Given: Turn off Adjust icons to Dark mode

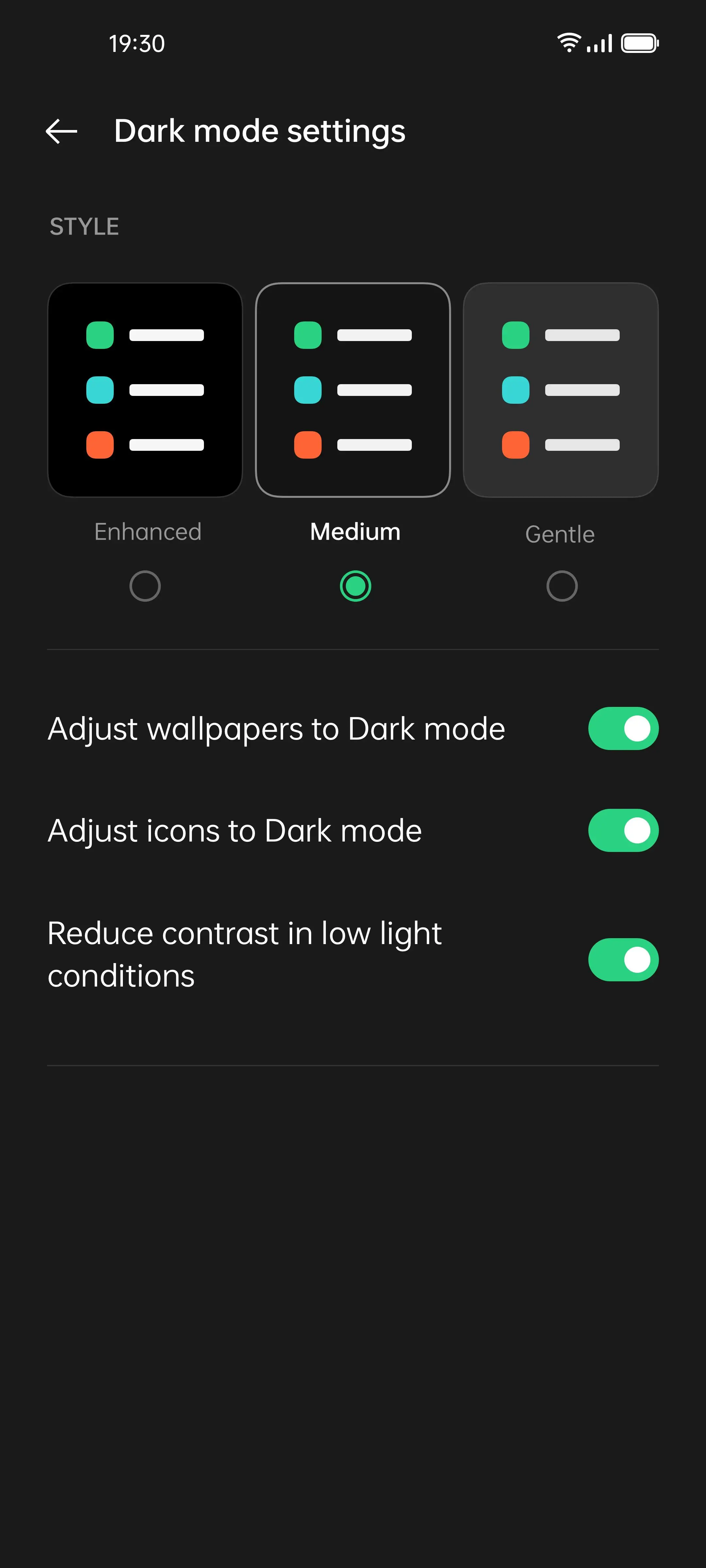Looking at the screenshot, I should (x=623, y=830).
